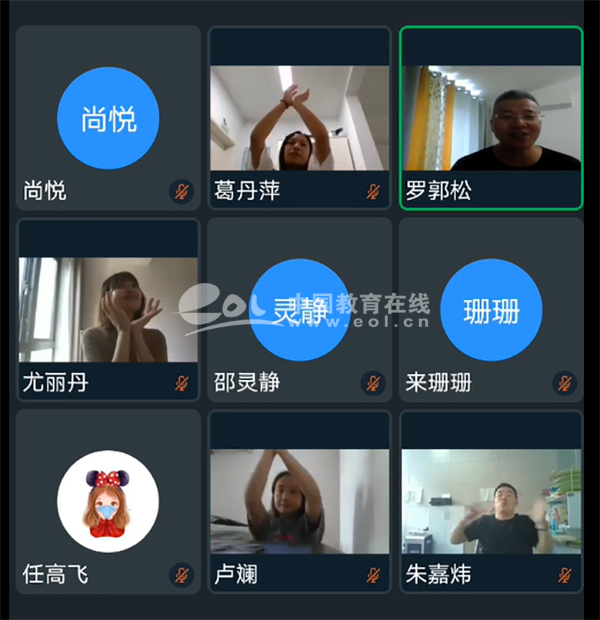Tap 任高飞's avatar tile
Image resolution: width=600 pixels, height=620 pixels.
point(107,501)
